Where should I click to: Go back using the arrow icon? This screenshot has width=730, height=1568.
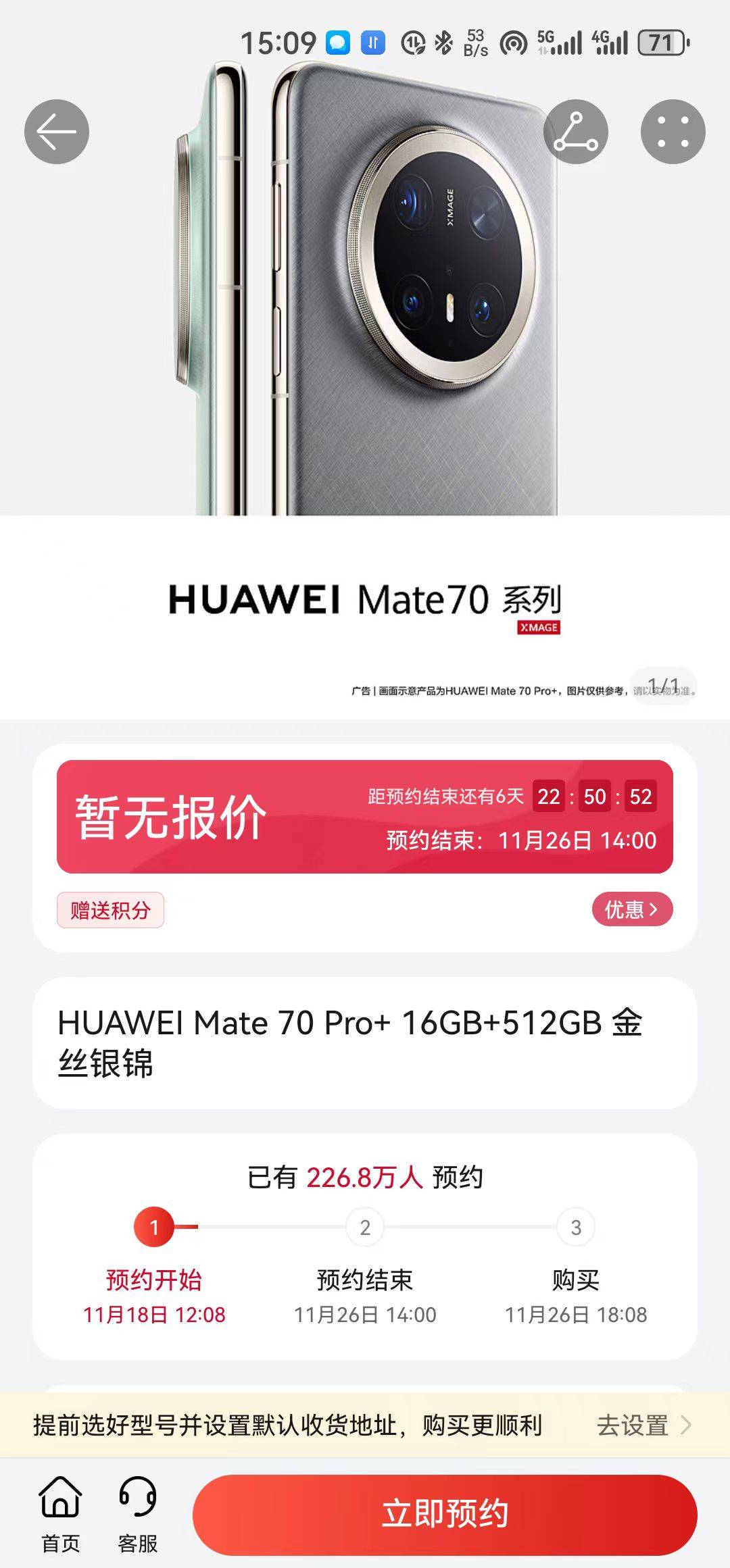[x=57, y=132]
